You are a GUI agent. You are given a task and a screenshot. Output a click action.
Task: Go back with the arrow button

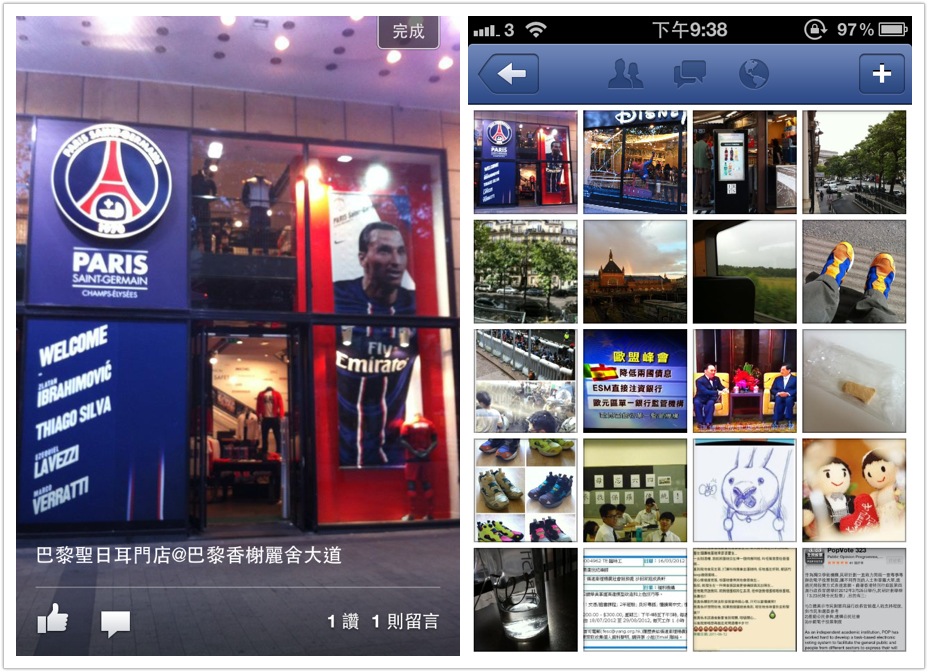click(508, 75)
